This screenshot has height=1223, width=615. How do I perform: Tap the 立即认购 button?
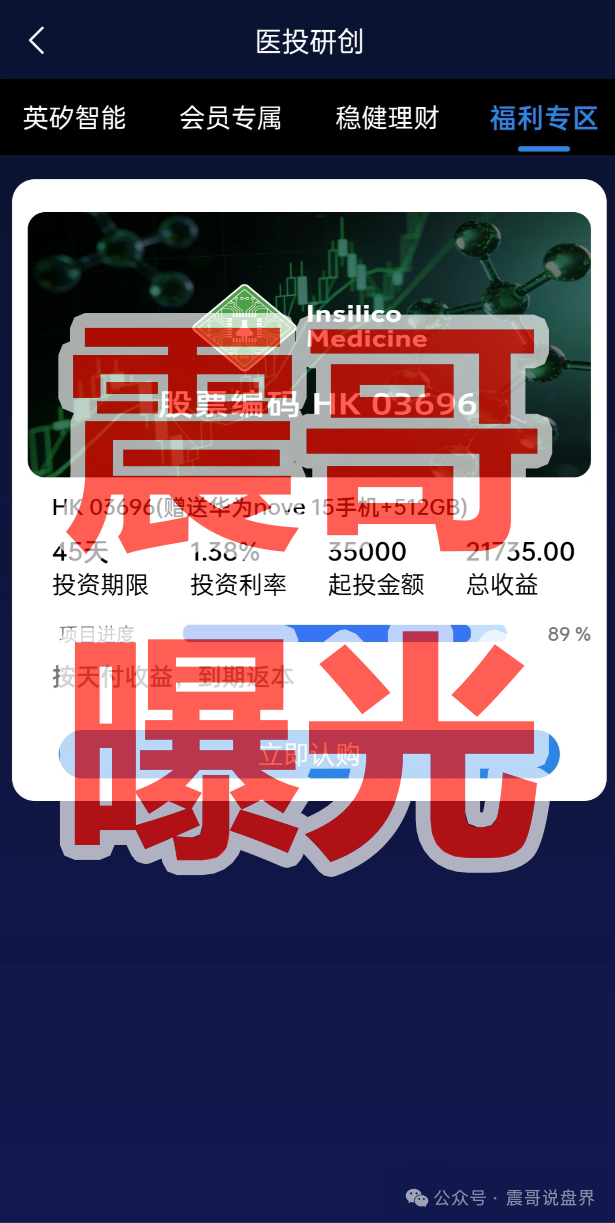coord(309,754)
